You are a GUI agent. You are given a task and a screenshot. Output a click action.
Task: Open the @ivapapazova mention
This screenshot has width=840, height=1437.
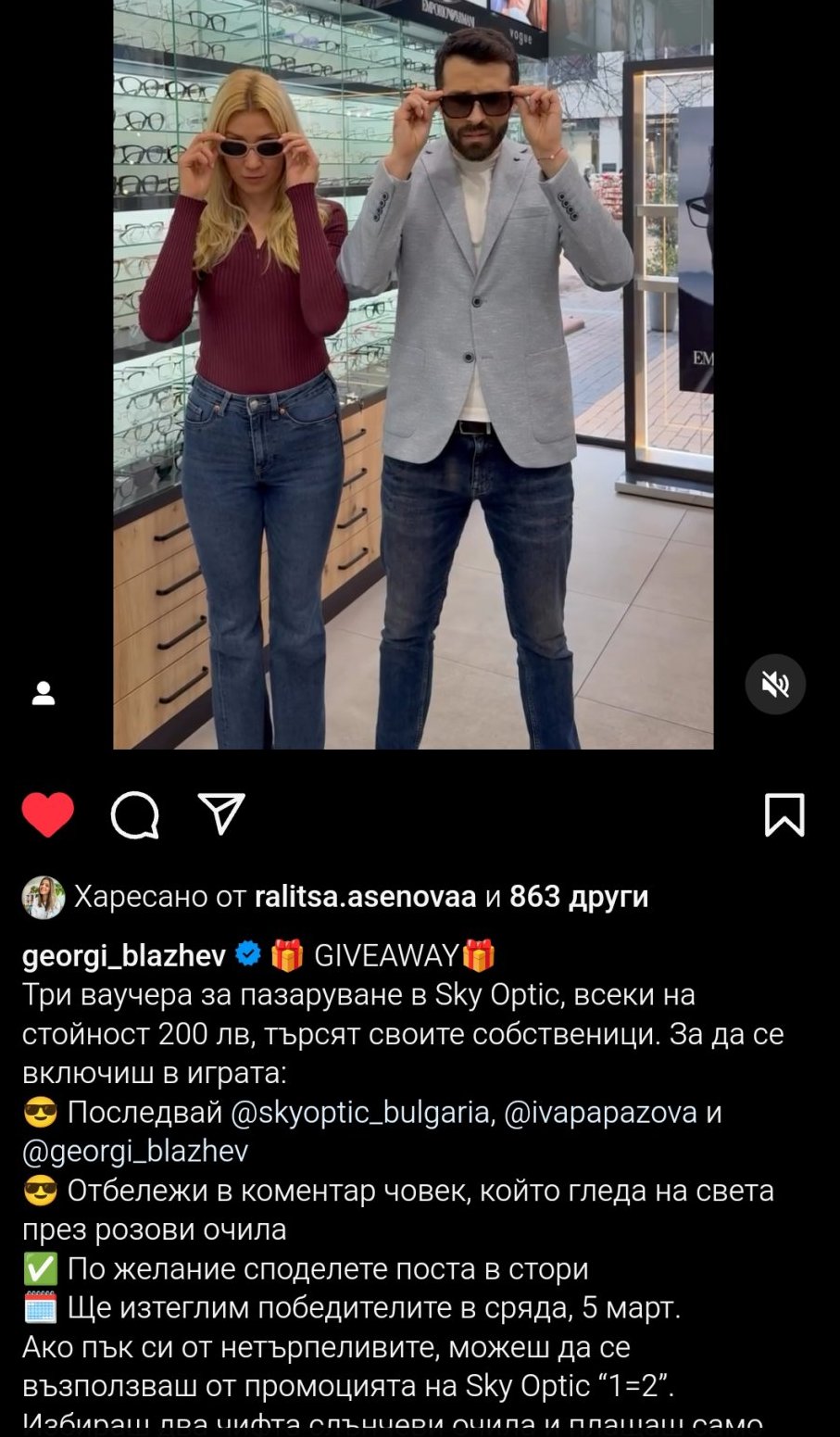[x=600, y=1112]
